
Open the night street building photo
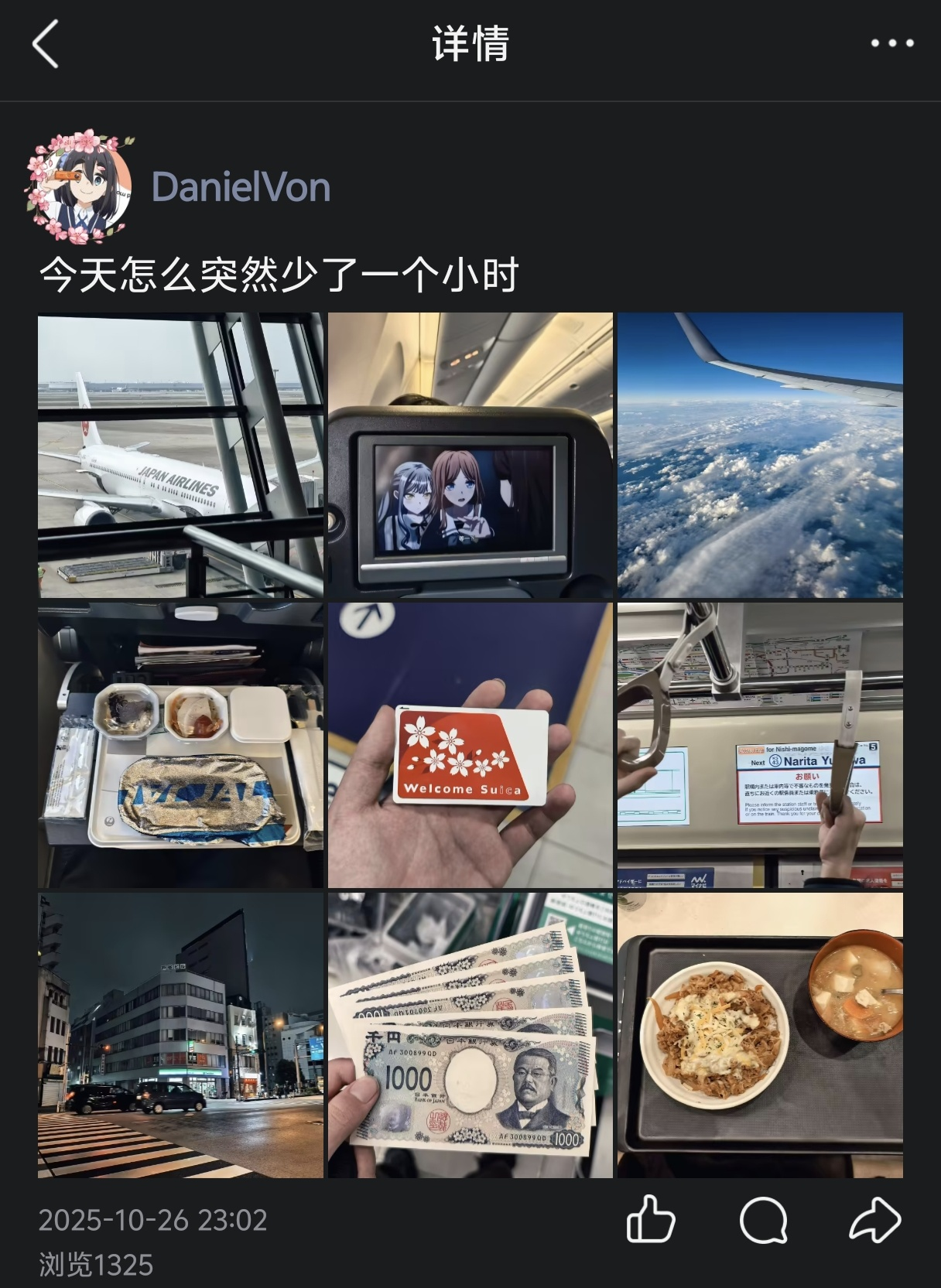pos(180,1035)
